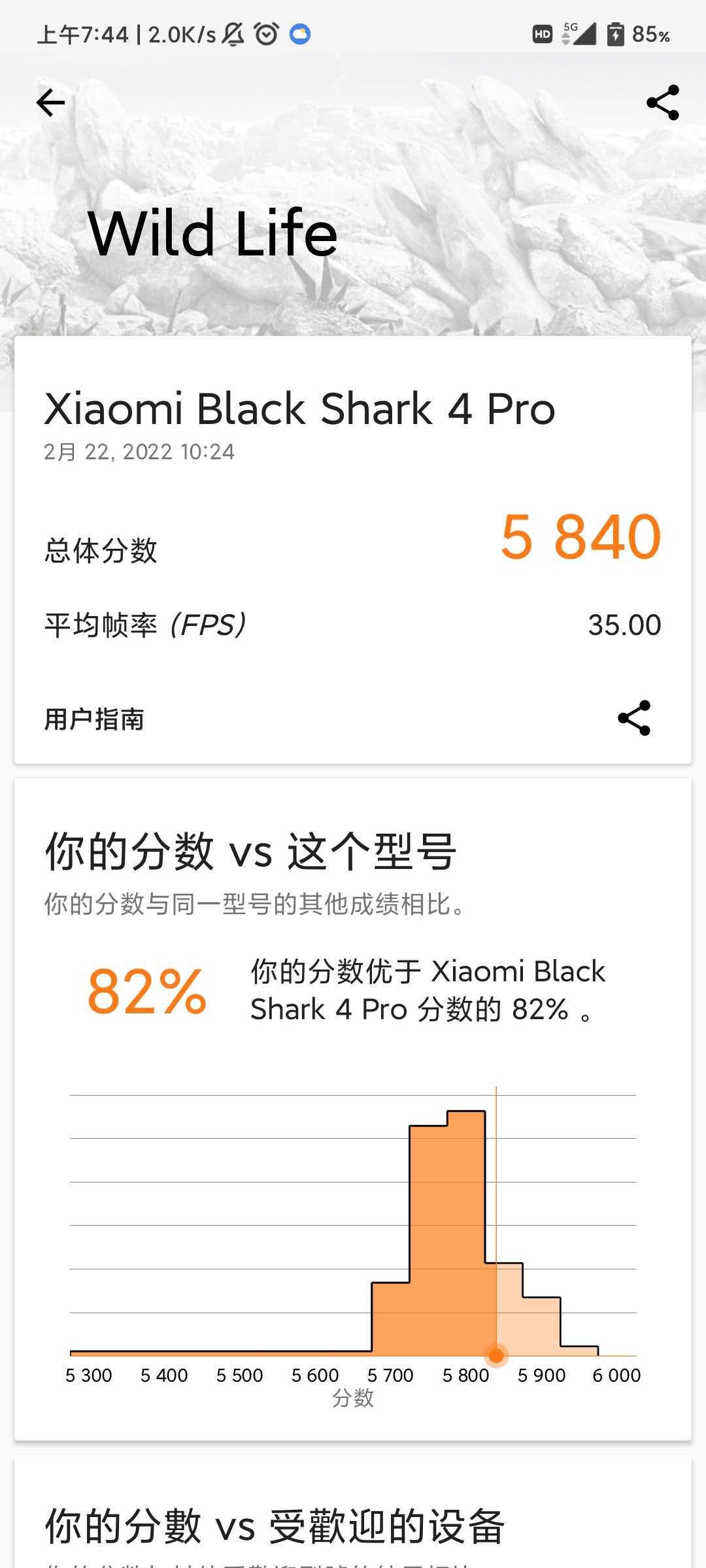This screenshot has height=1568, width=706.
Task: Go back using the top-left arrow
Action: point(50,103)
